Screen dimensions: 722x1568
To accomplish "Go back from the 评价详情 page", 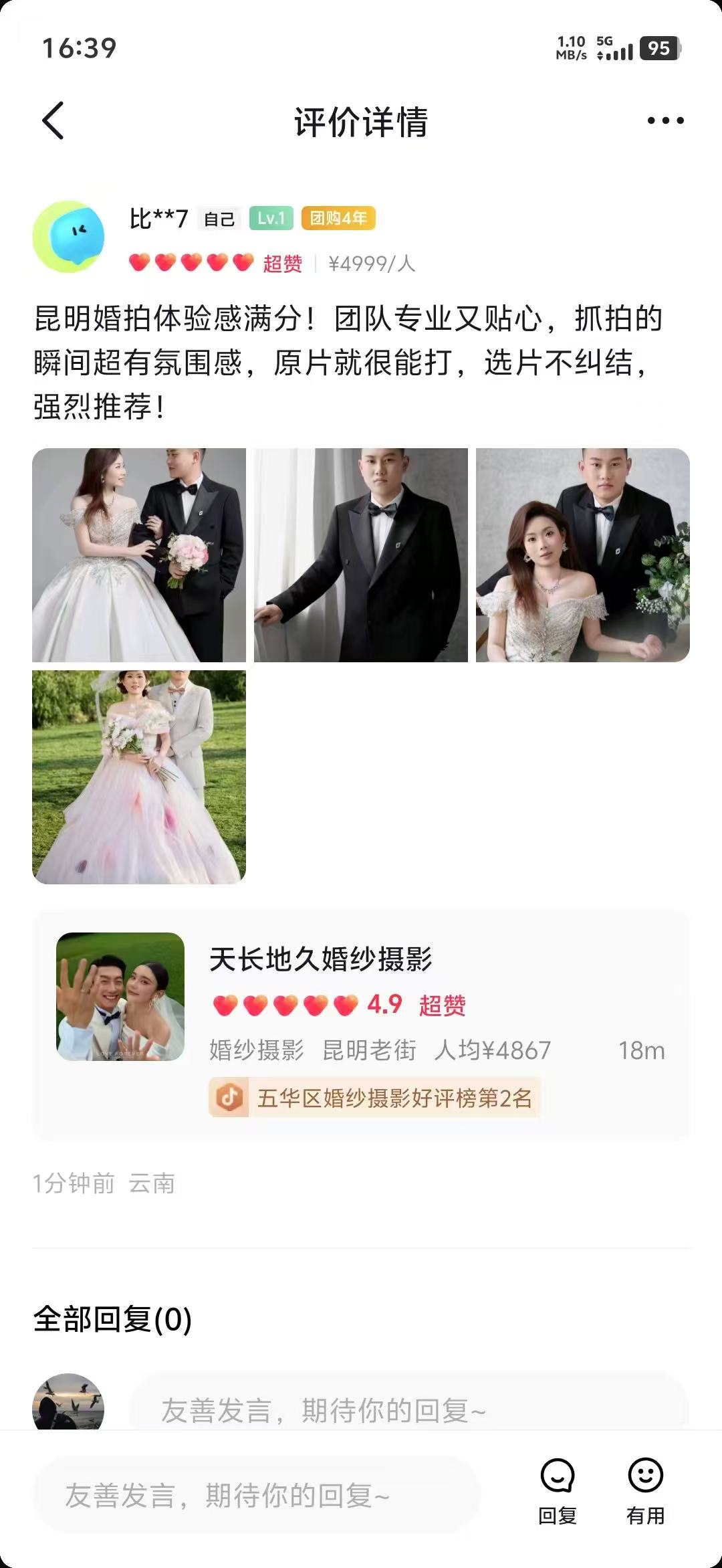I will pyautogui.click(x=53, y=121).
